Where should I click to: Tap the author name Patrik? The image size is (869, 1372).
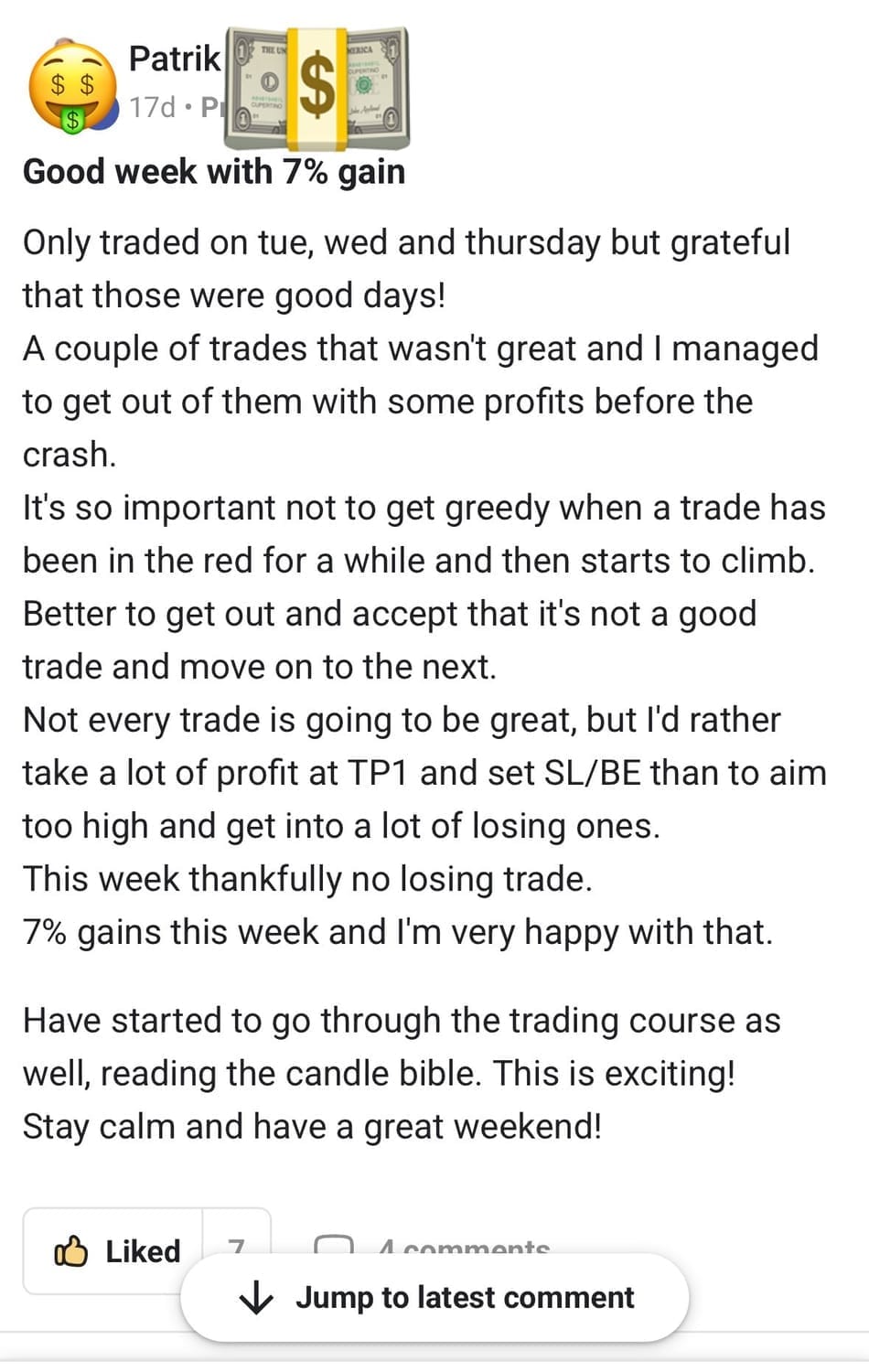tap(174, 59)
